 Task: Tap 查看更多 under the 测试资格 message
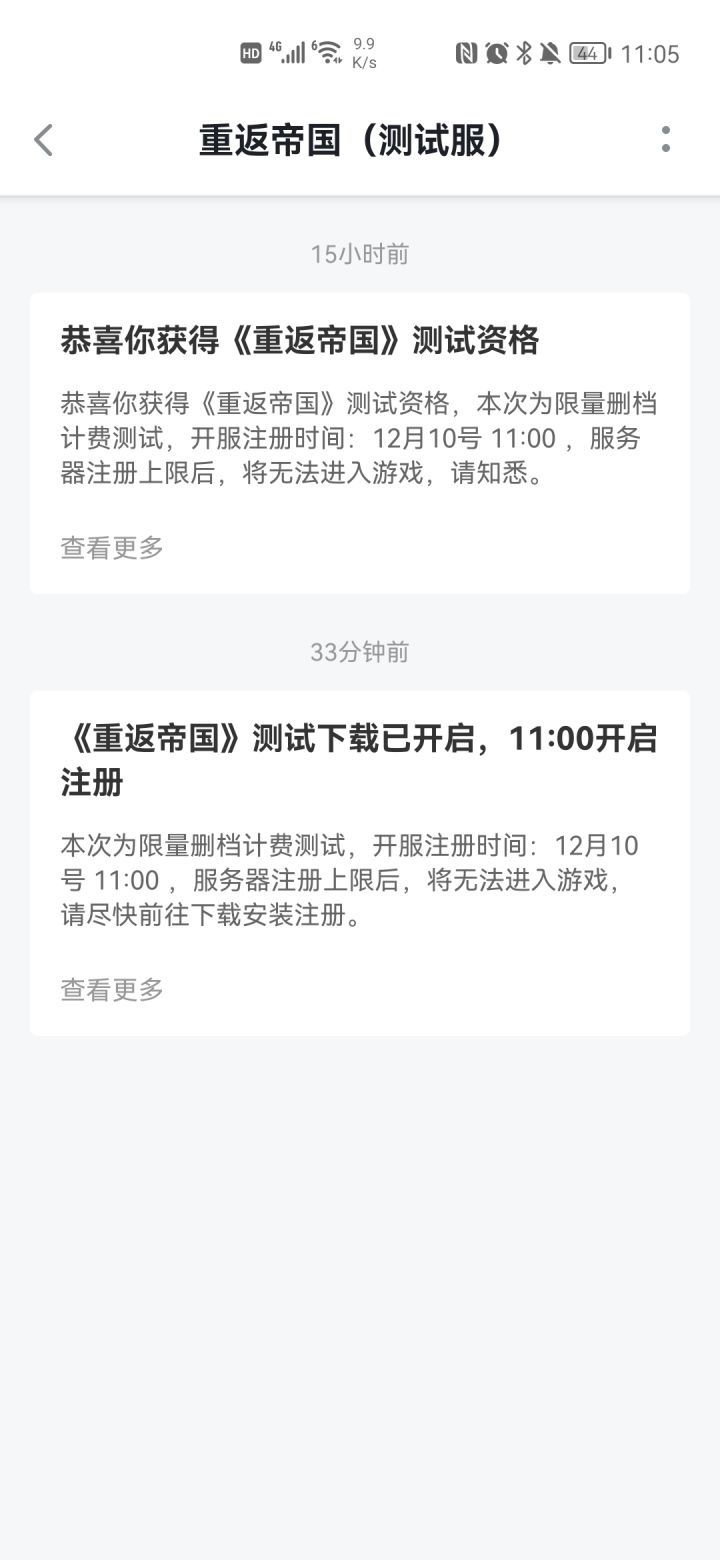click(x=112, y=547)
